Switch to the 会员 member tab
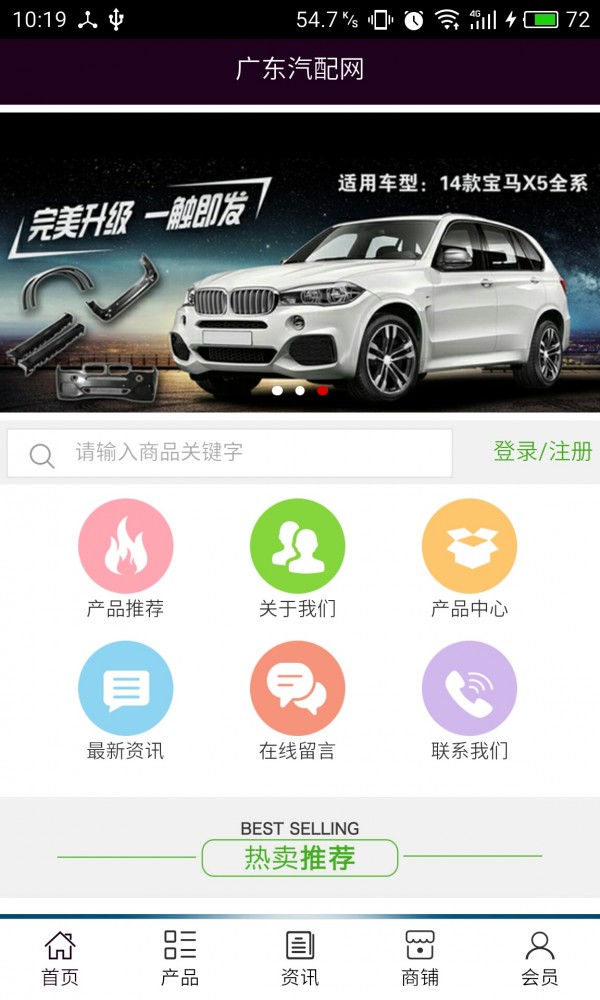Viewport: 600px width, 1000px height. (540, 958)
